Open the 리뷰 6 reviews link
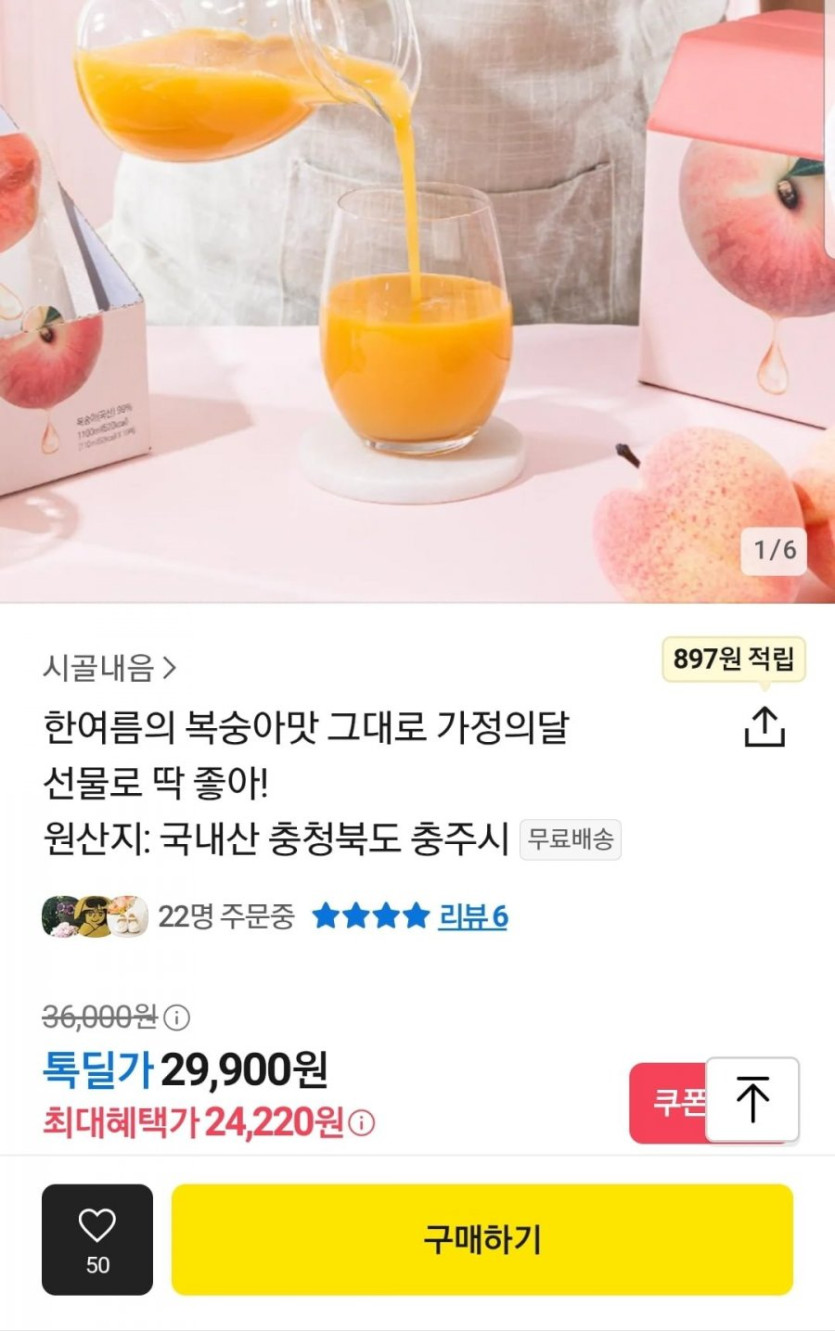 (472, 916)
